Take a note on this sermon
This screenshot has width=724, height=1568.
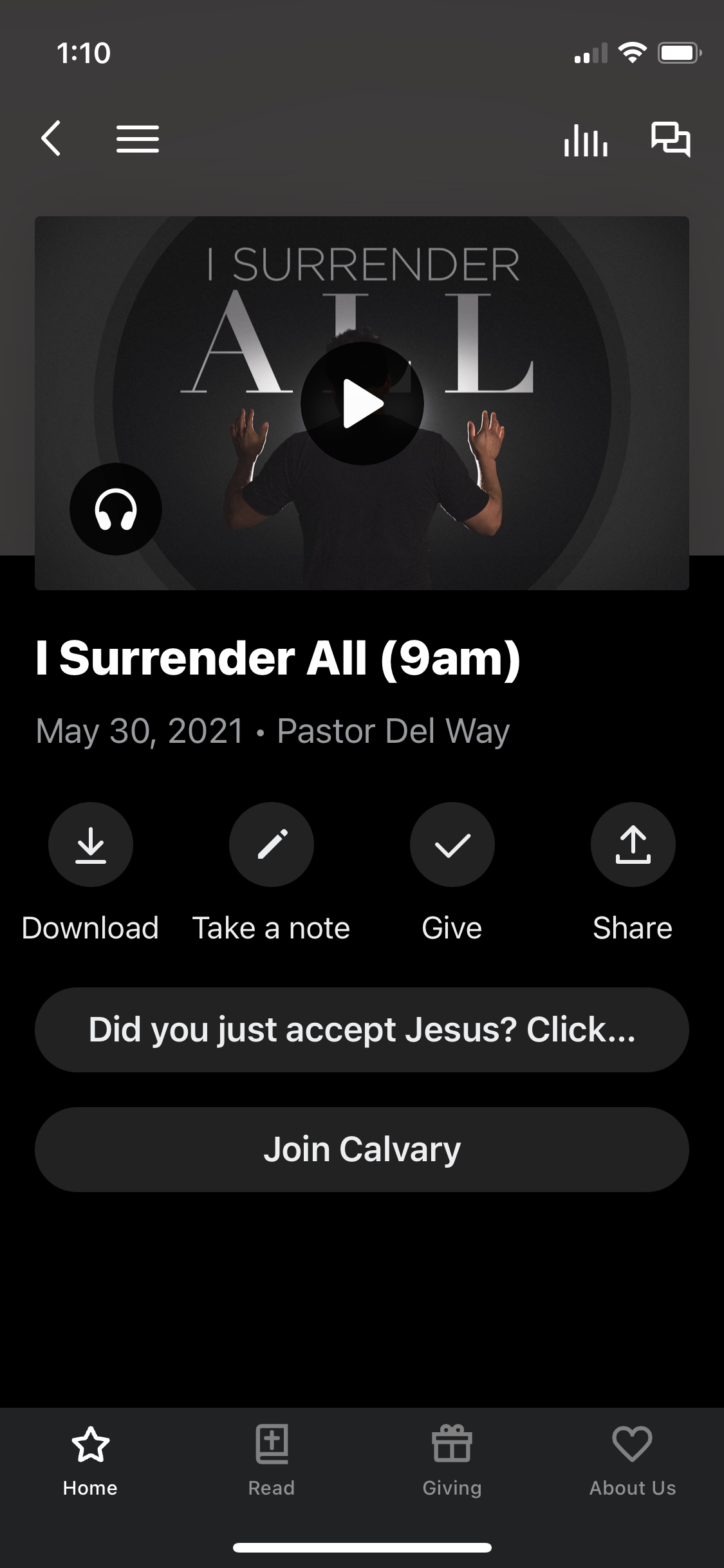pos(272,845)
